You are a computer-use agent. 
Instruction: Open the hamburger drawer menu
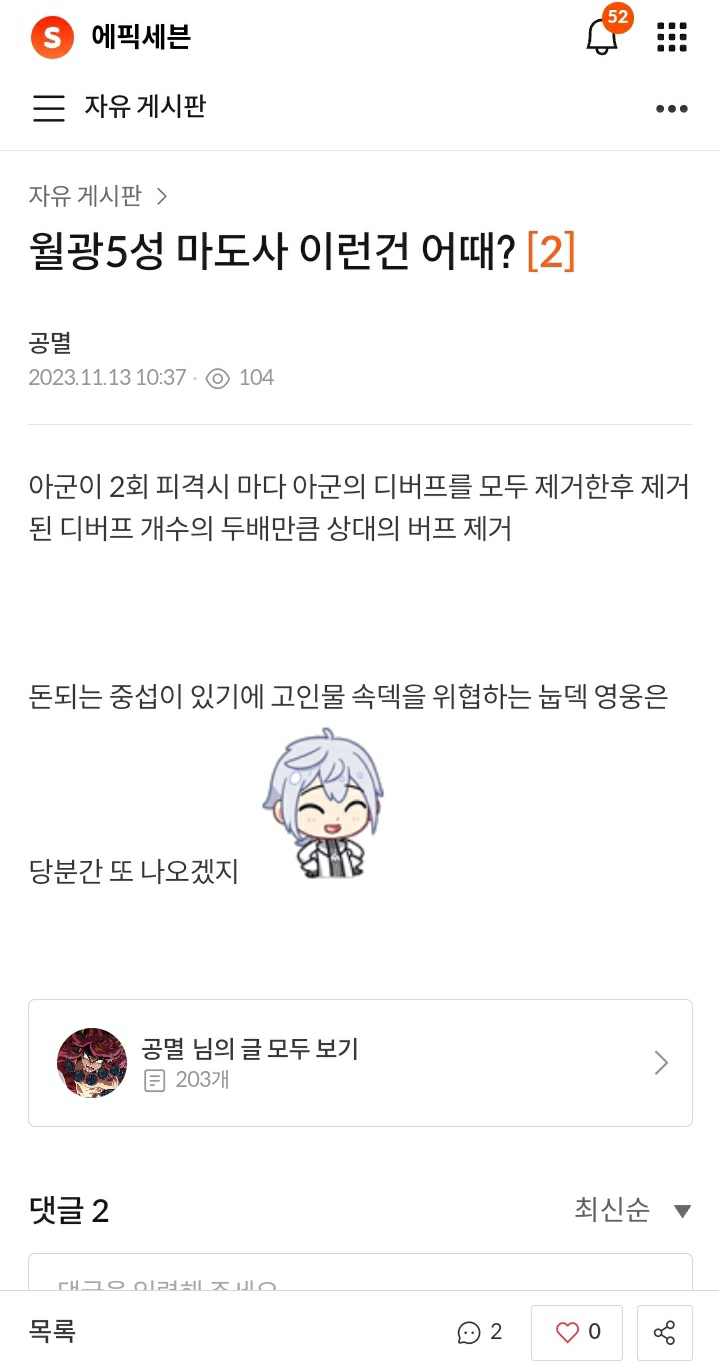(48, 108)
